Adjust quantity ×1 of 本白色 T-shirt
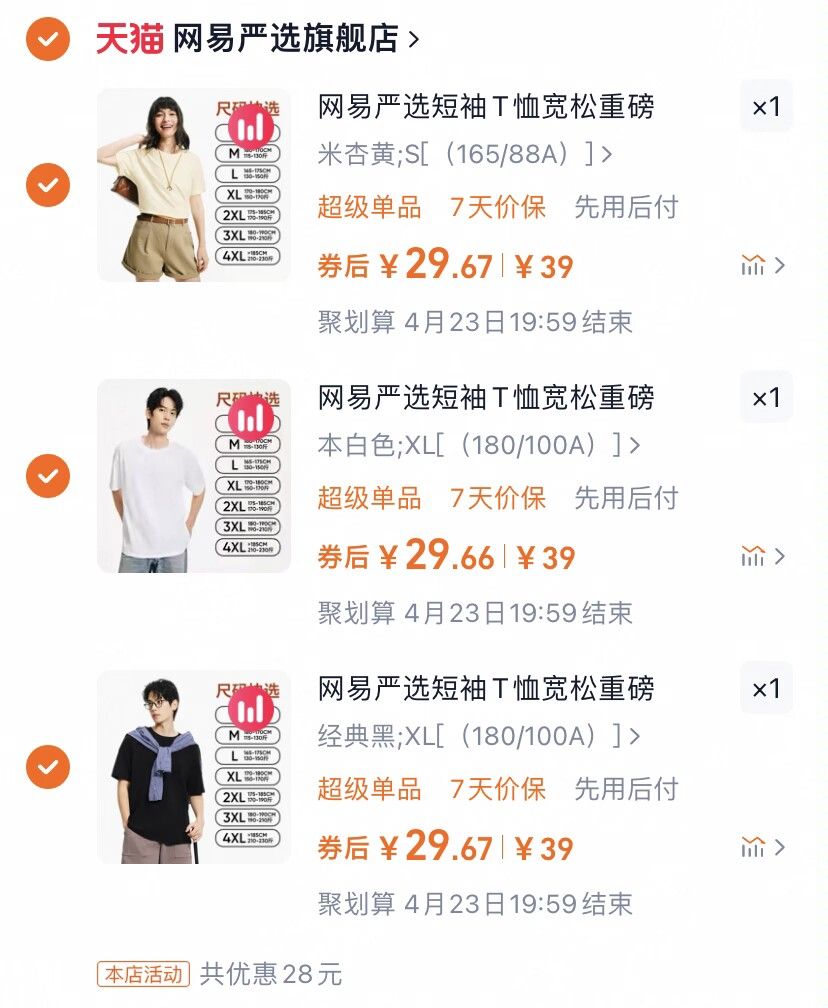The width and height of the screenshot is (828, 1008). click(766, 397)
